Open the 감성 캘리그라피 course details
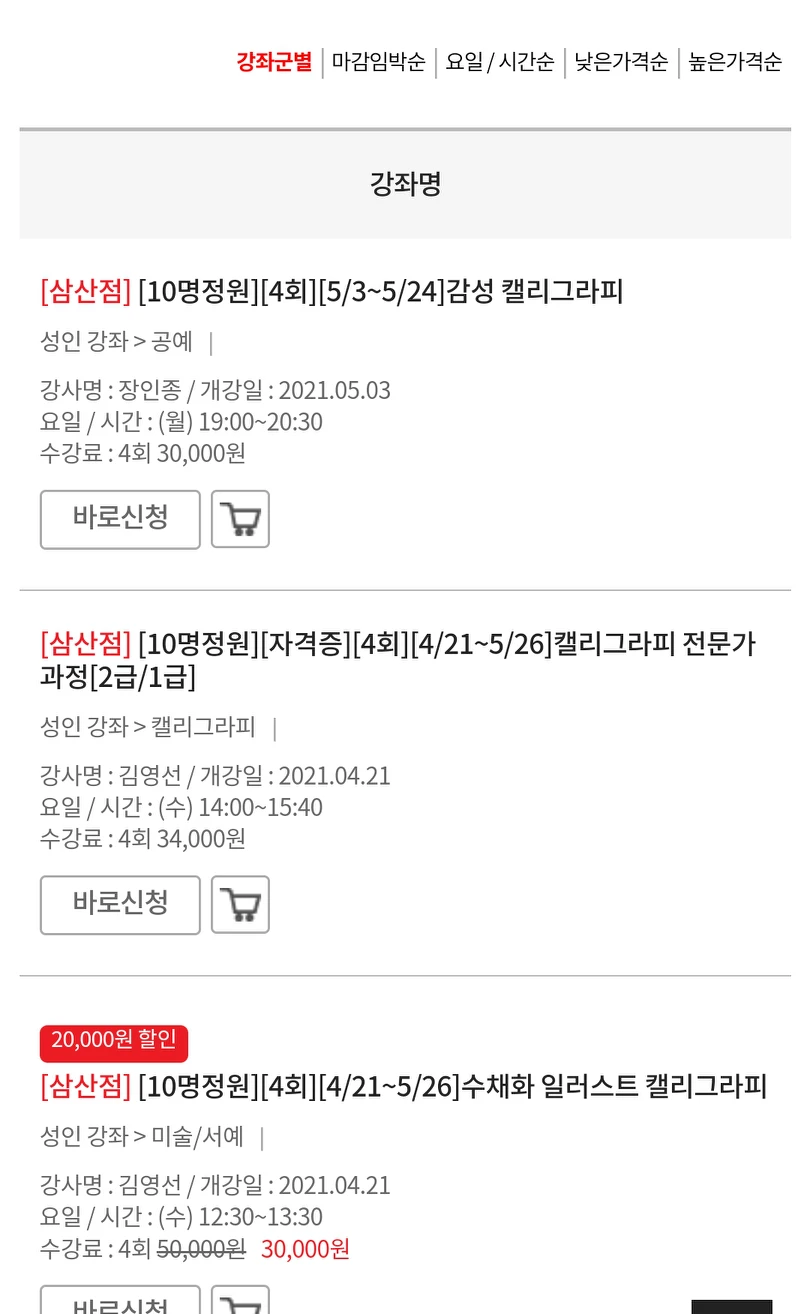 click(x=332, y=292)
